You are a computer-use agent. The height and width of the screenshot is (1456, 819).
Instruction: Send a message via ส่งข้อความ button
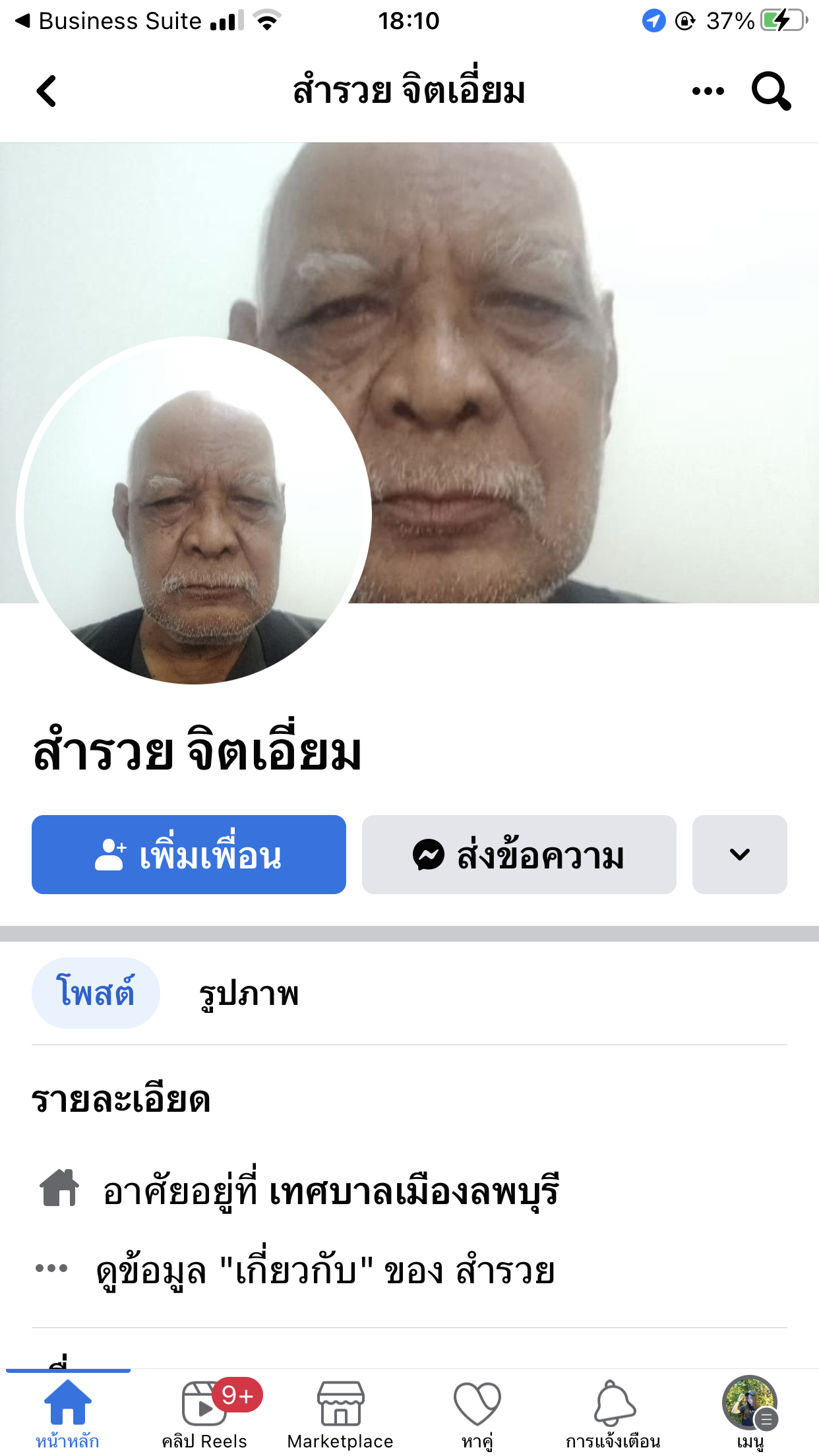519,855
